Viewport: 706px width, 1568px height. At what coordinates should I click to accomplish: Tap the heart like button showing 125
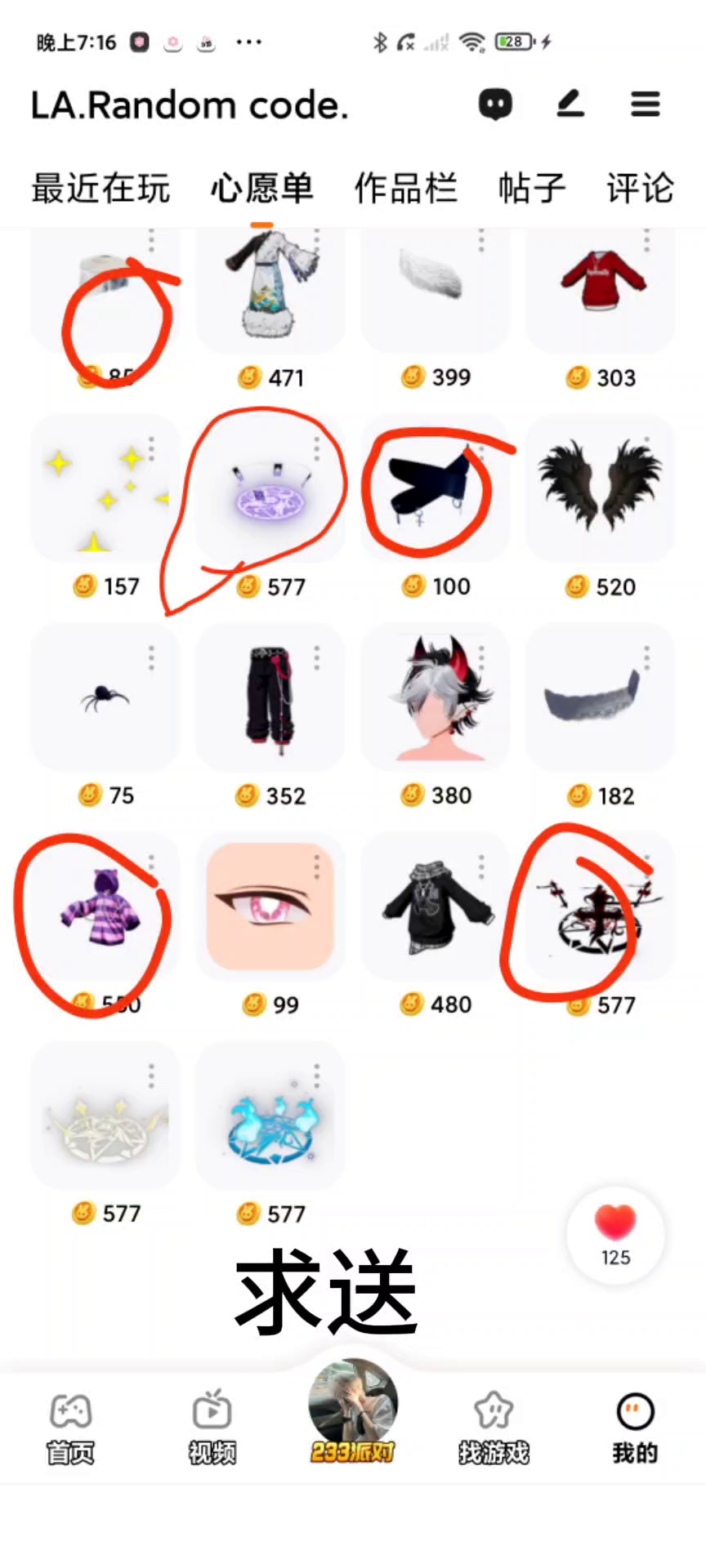(615, 1234)
